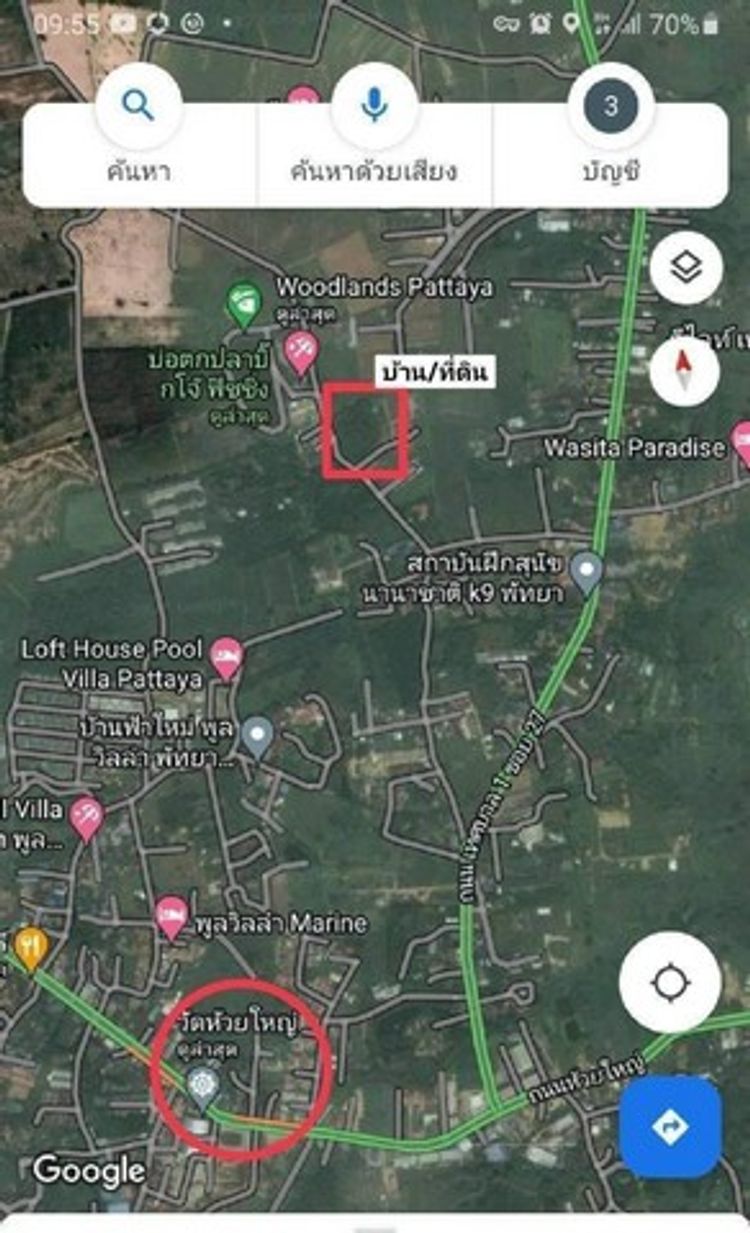The width and height of the screenshot is (750, 1233).
Task: Open the map layers selector
Action: pyautogui.click(x=685, y=268)
